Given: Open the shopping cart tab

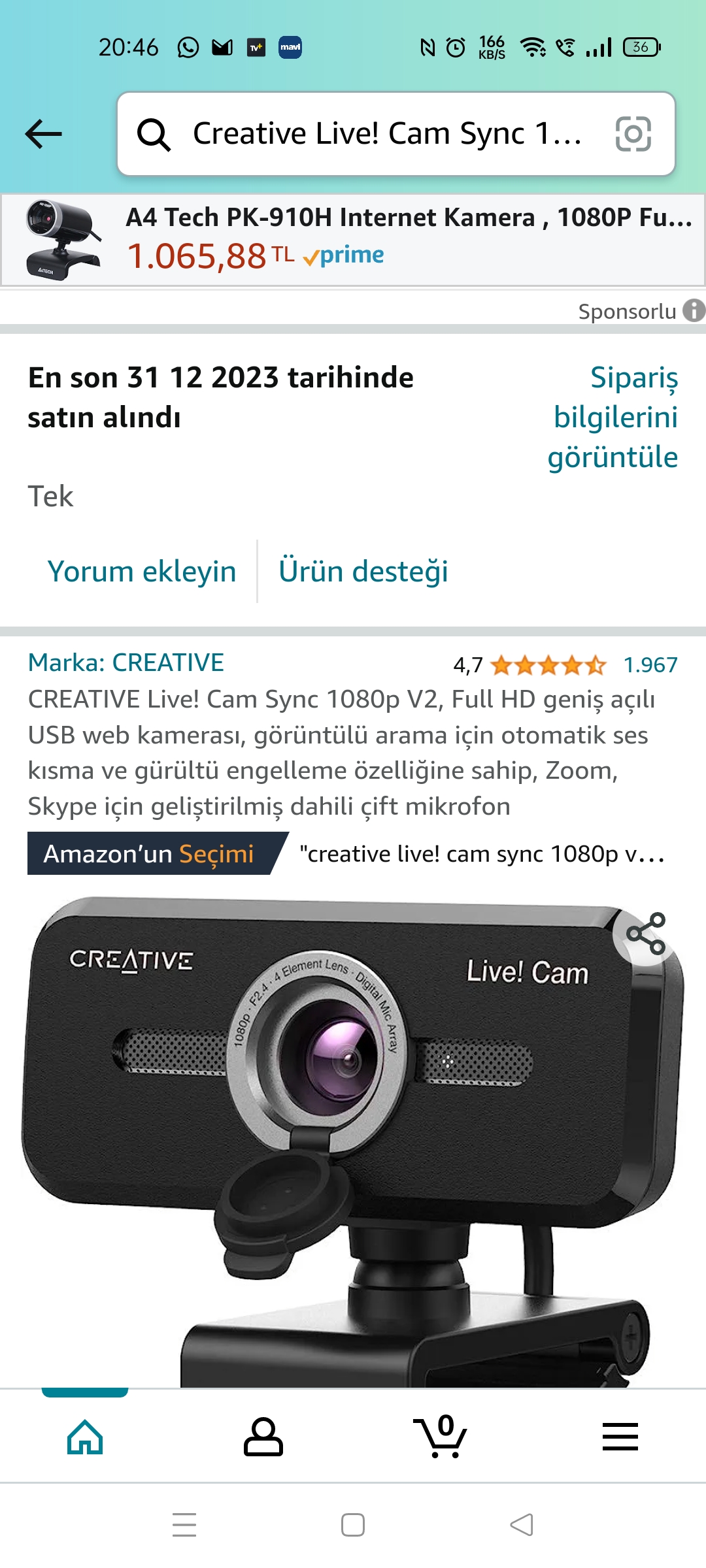Looking at the screenshot, I should pyautogui.click(x=441, y=1437).
